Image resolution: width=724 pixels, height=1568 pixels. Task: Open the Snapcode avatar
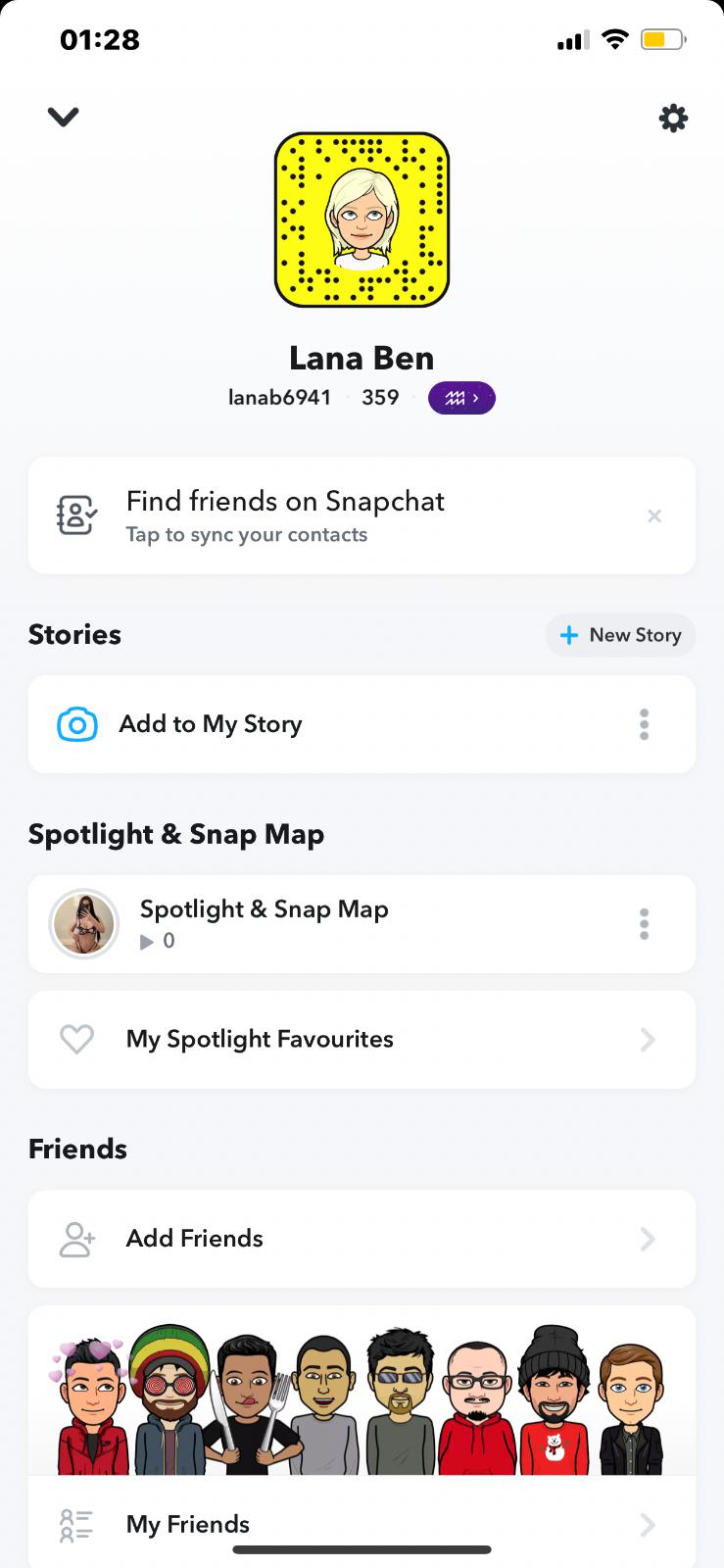tap(362, 220)
